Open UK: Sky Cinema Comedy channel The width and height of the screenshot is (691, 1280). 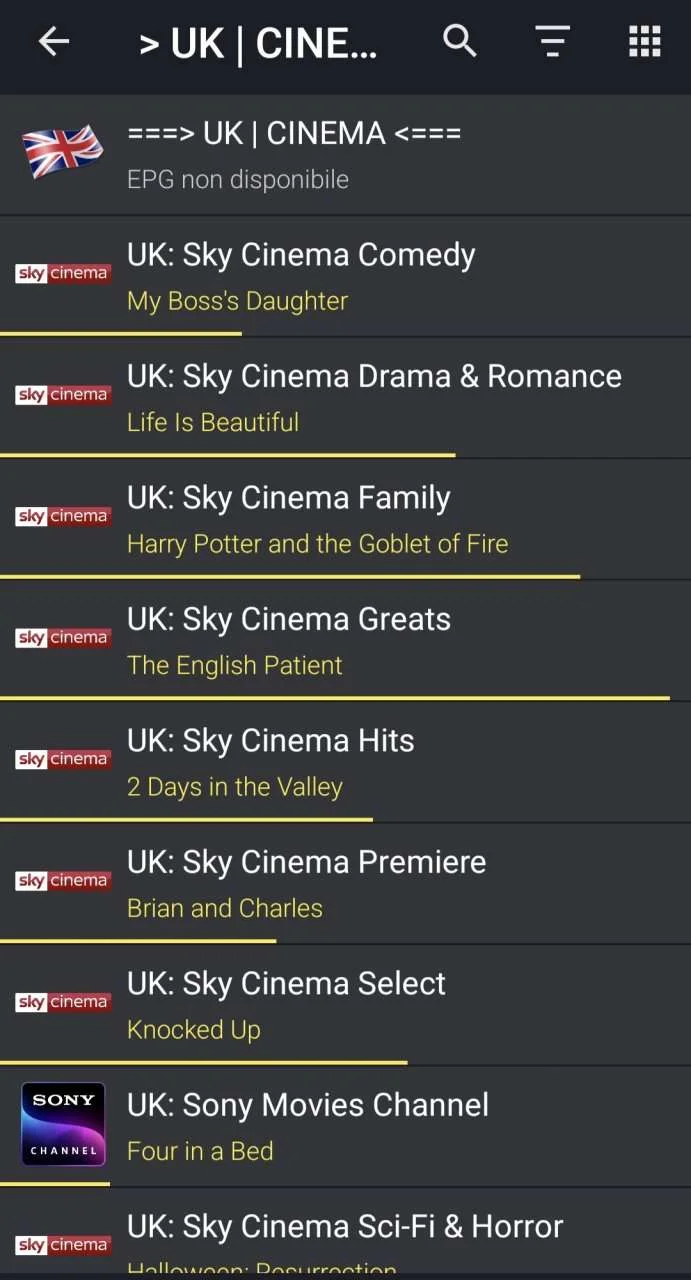[345, 276]
